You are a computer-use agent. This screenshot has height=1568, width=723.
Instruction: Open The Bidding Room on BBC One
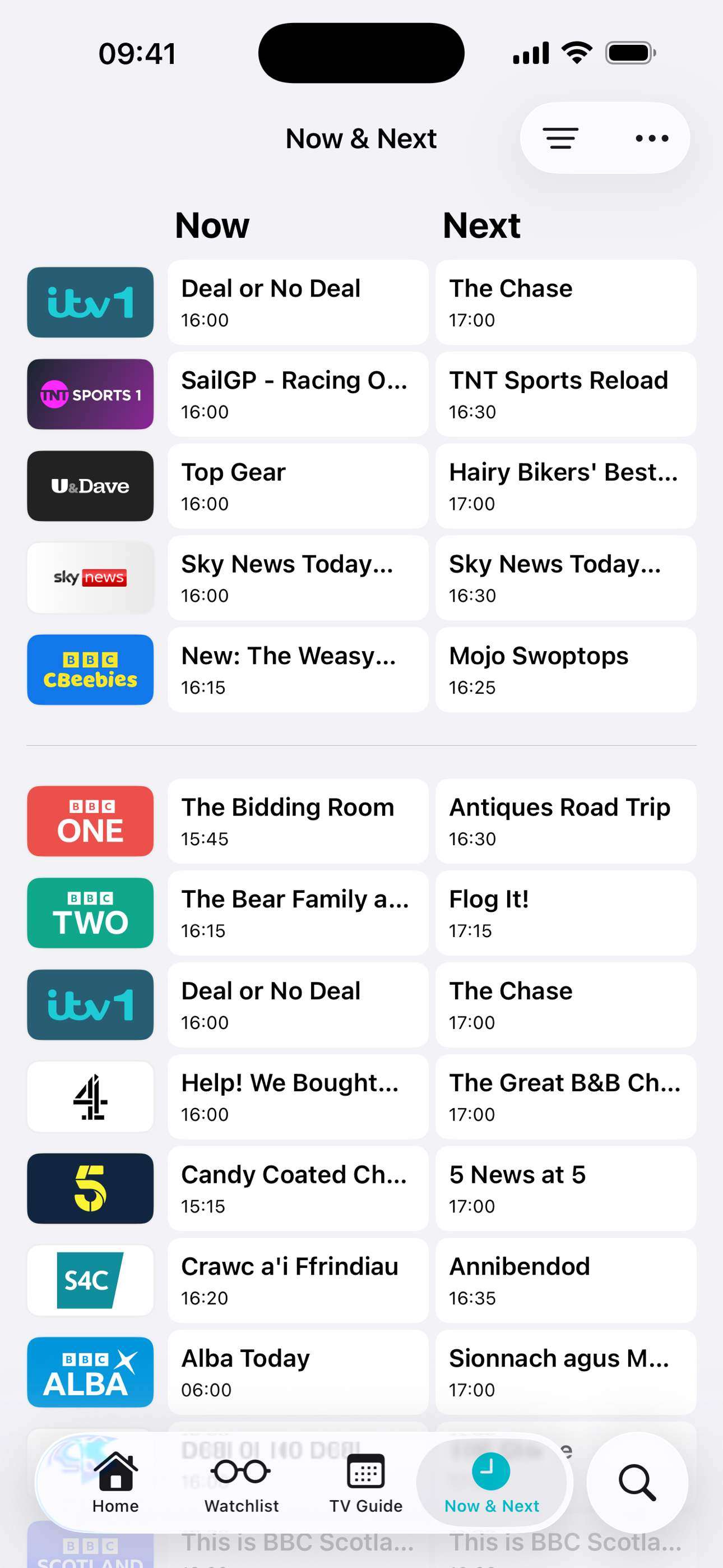tap(298, 821)
